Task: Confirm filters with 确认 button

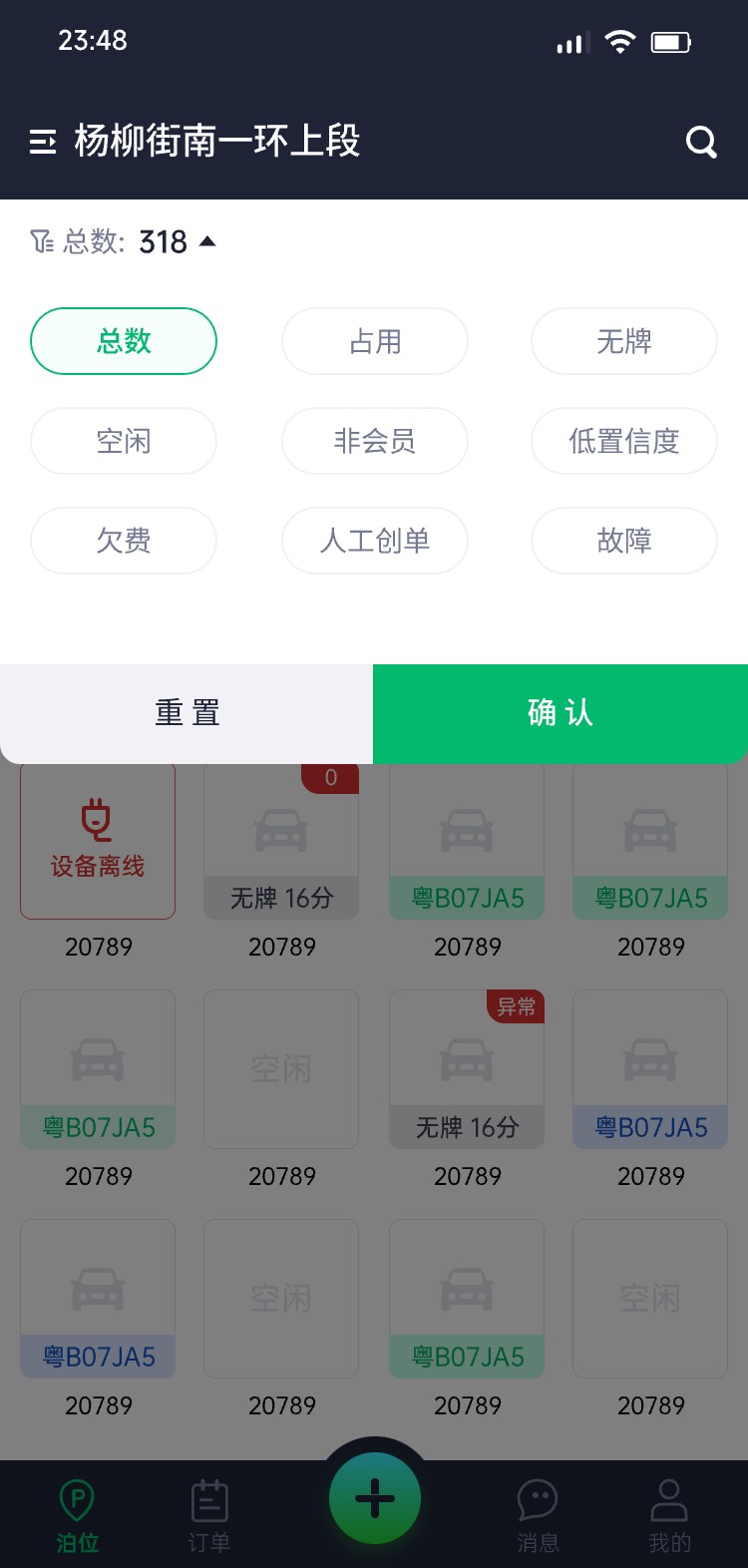Action: click(x=561, y=713)
